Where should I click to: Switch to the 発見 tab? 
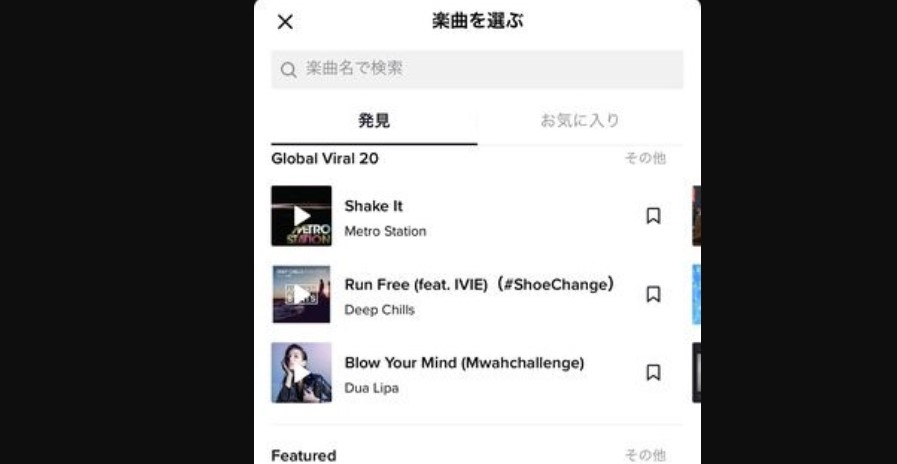374,121
